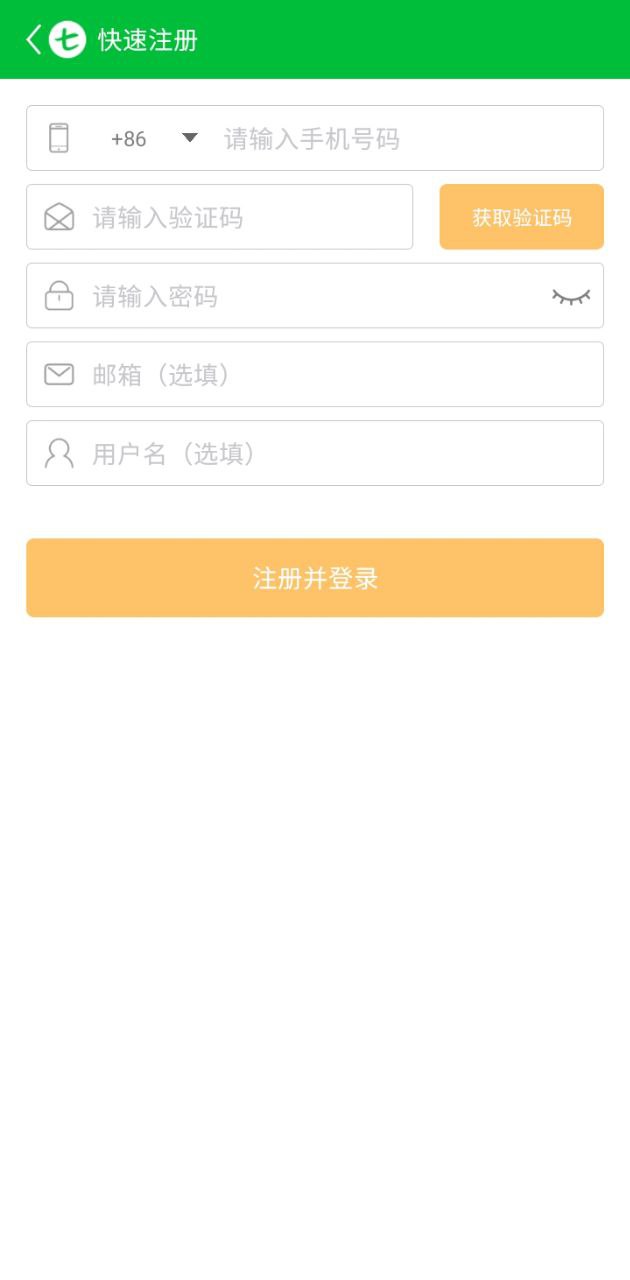
Task: Toggle password visibility eye icon
Action: [571, 296]
